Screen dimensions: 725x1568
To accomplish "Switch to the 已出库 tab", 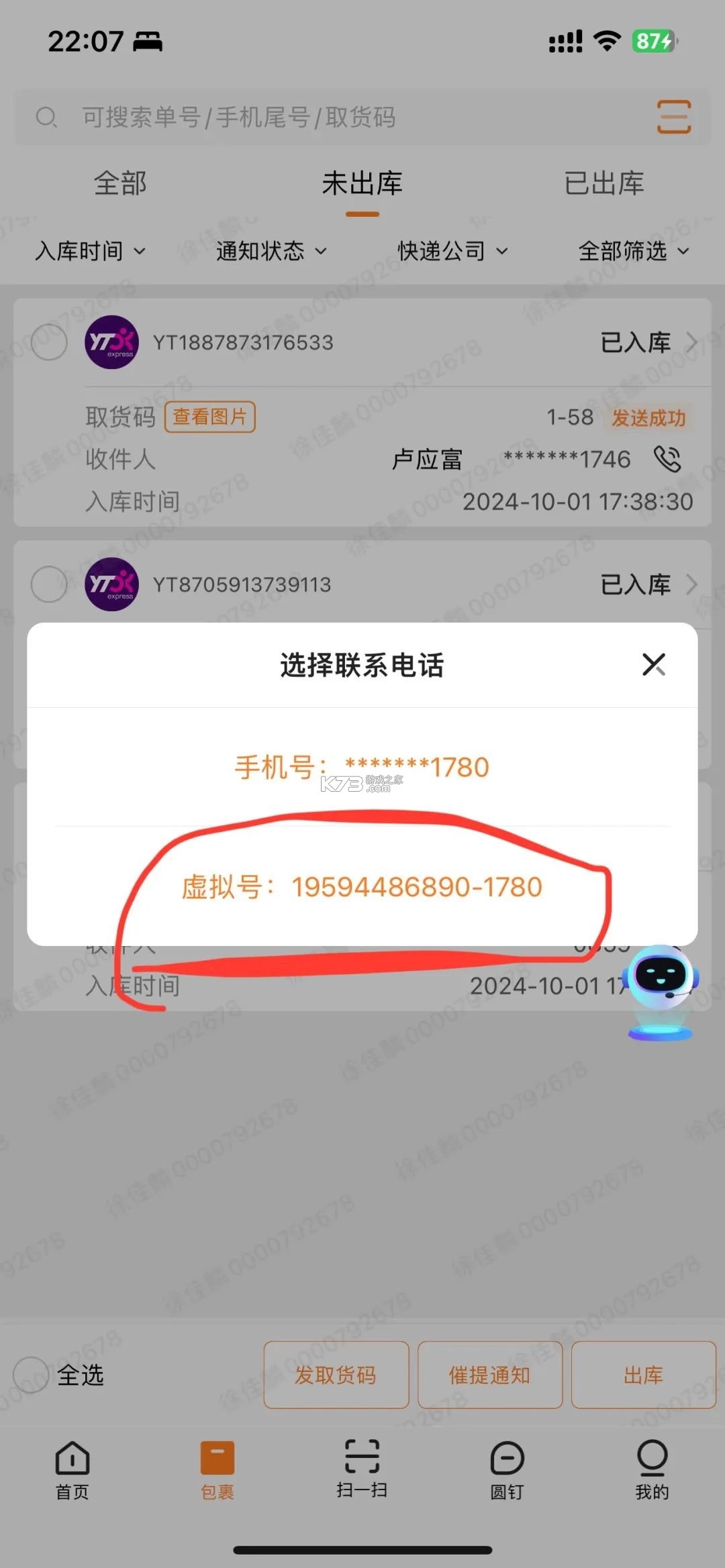I will (603, 183).
